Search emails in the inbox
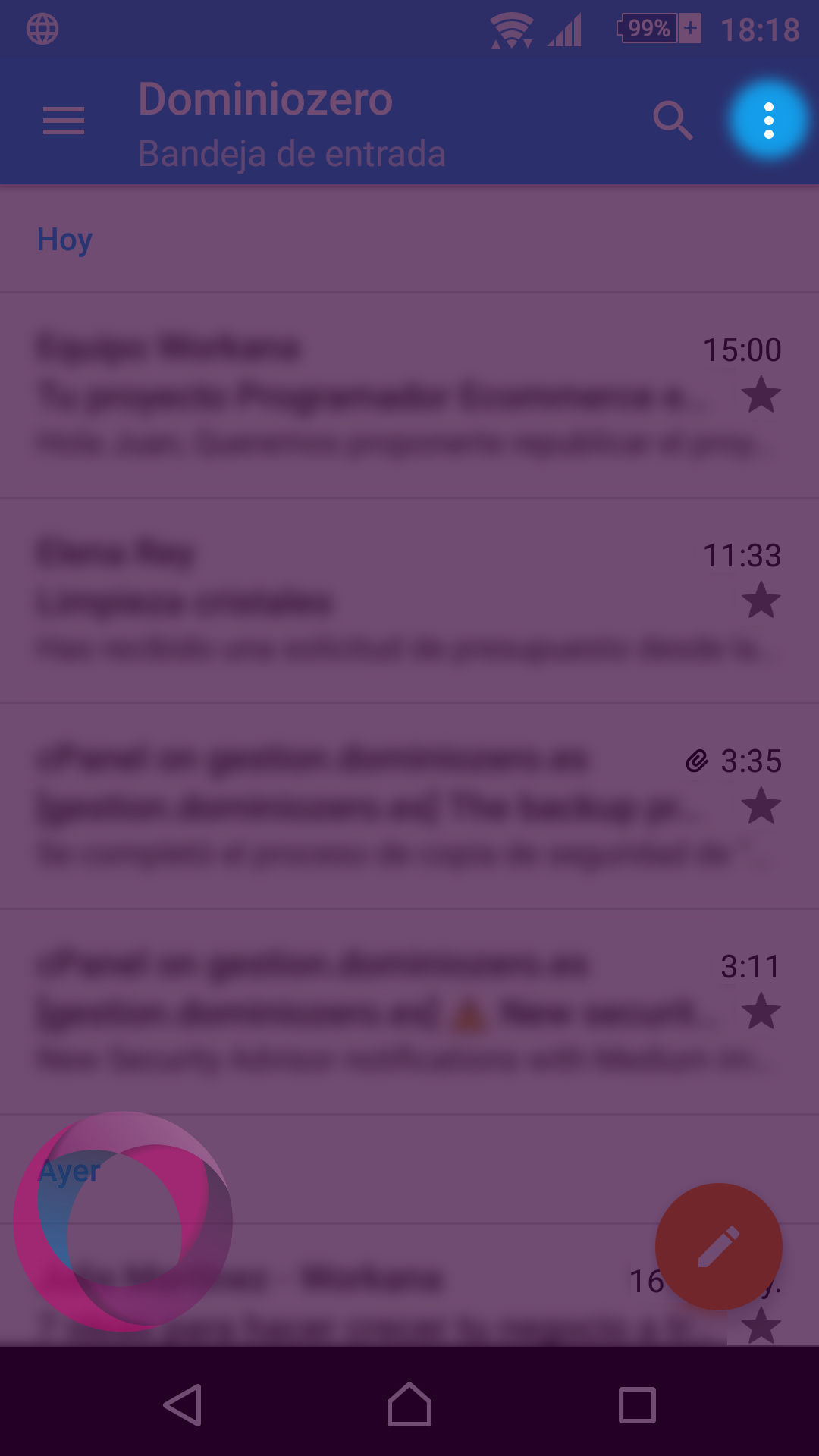The image size is (819, 1456). (x=673, y=121)
